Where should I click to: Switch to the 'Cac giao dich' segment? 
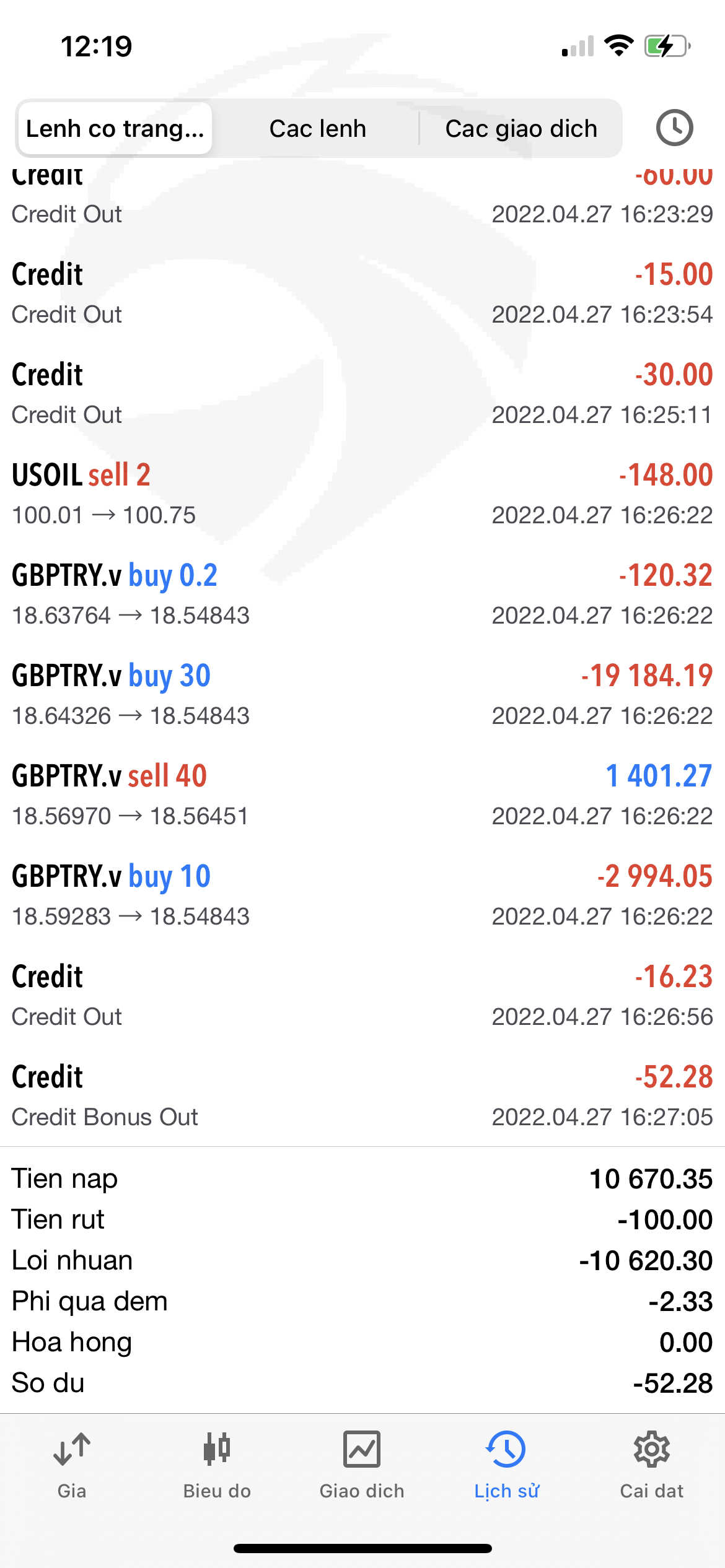click(x=521, y=129)
